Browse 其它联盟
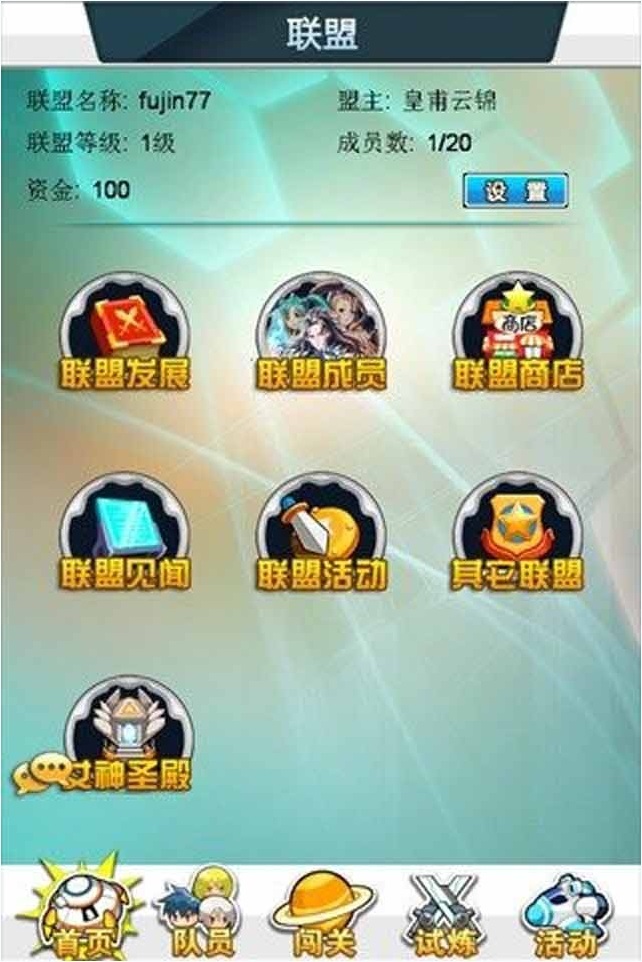Viewport: 642px width, 962px height. 517,535
